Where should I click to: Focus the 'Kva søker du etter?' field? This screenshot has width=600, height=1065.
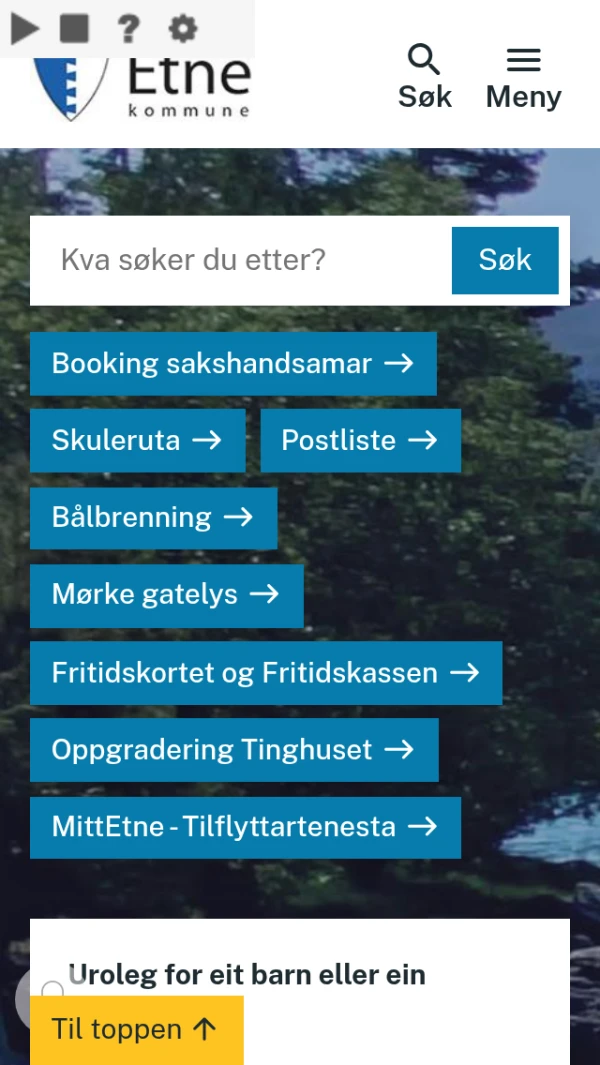(241, 261)
